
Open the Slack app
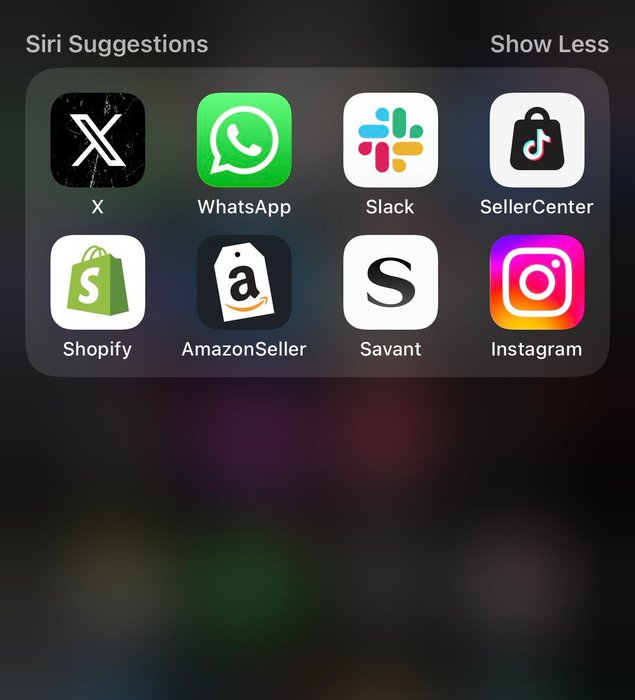click(x=390, y=140)
